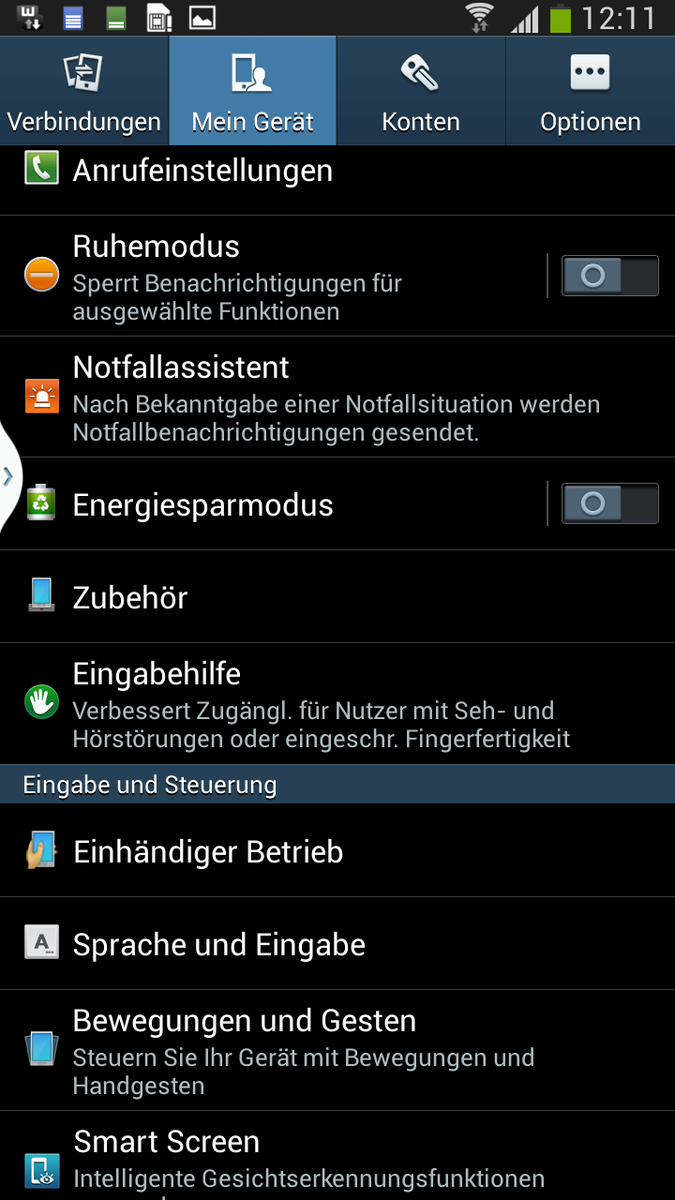Open the Konten tab
The width and height of the screenshot is (675, 1200).
tap(421, 92)
